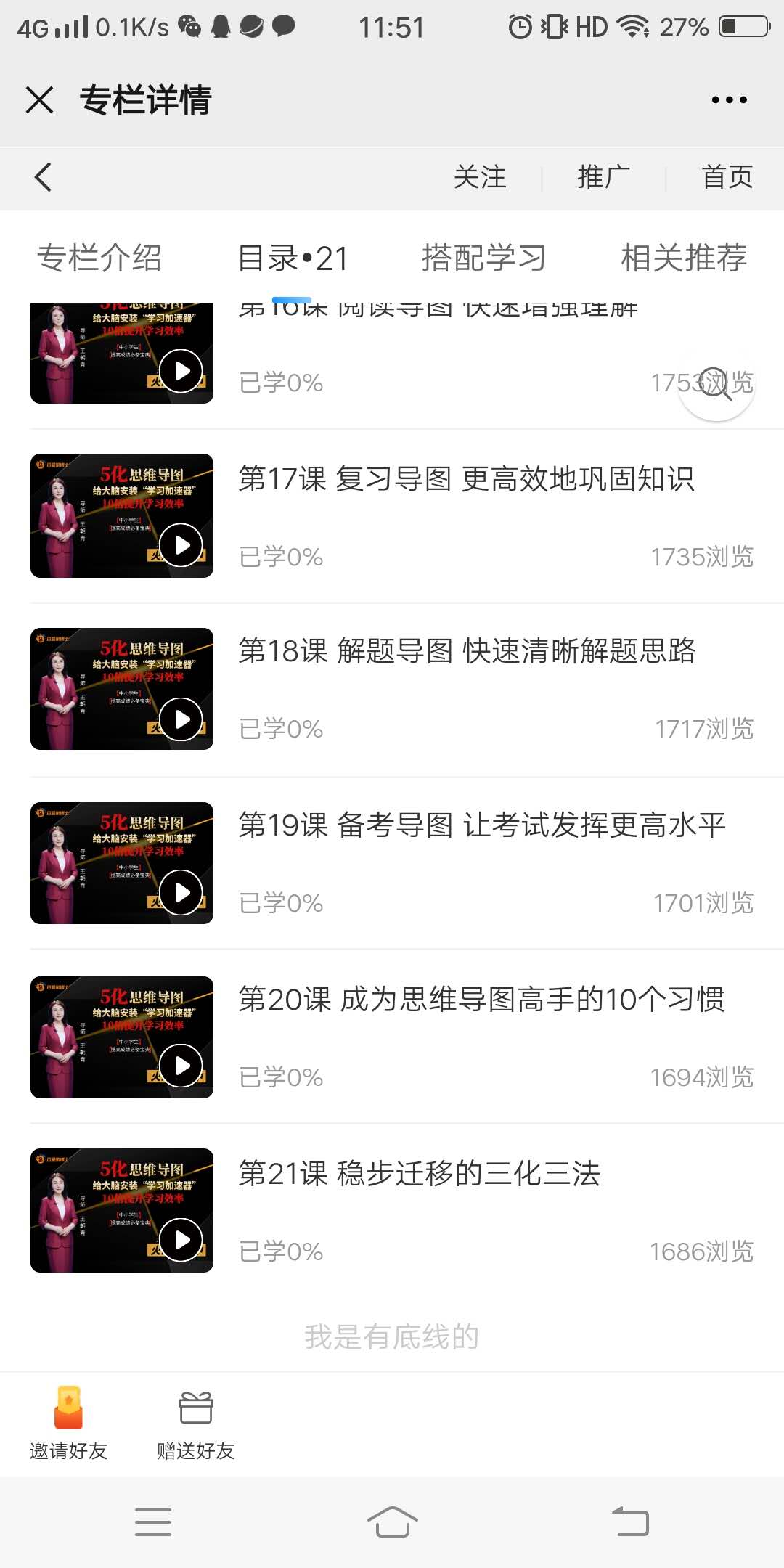
Task: Tap 赠送好友 gift button
Action: pos(195,1423)
